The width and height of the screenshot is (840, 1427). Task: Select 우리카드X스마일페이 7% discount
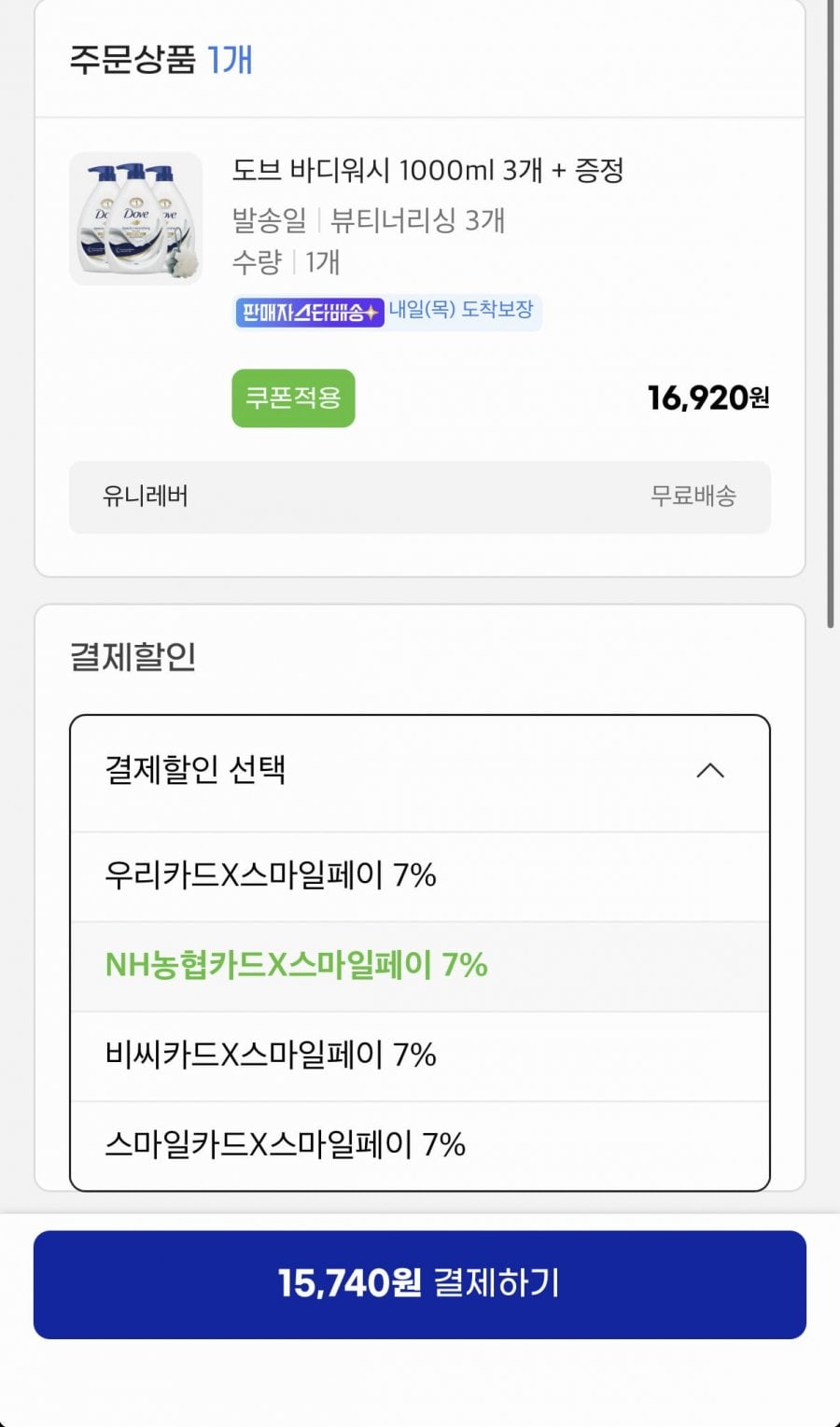[420, 876]
